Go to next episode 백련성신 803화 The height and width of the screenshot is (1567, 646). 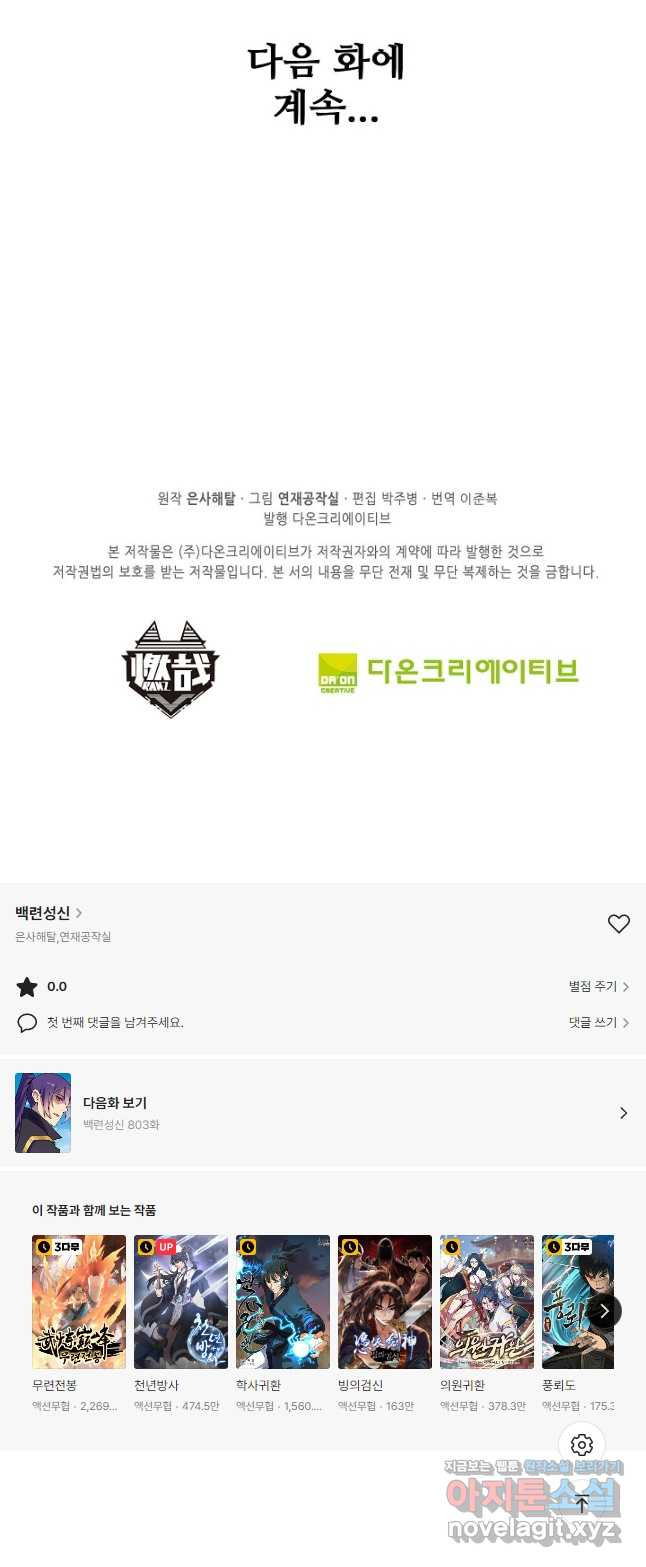pos(322,1113)
